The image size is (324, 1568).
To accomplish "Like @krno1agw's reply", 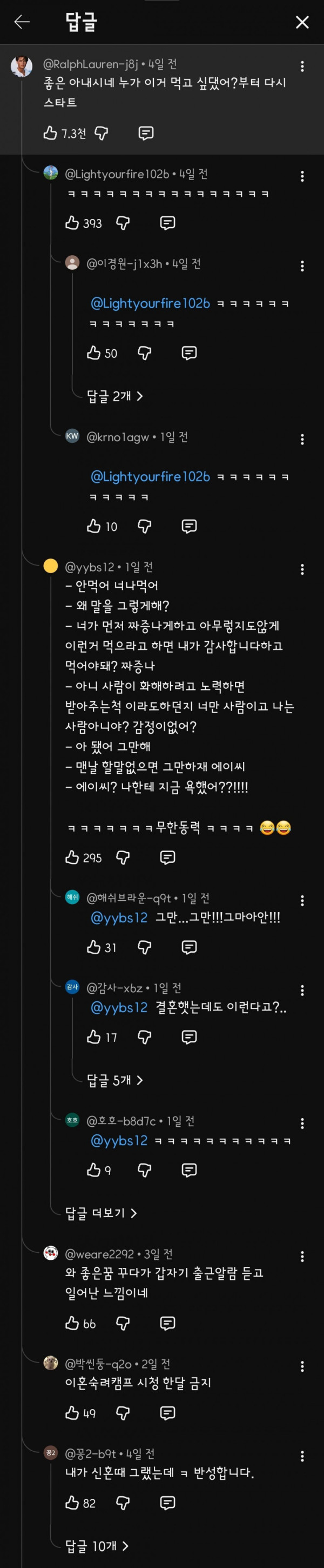I will tap(93, 526).
